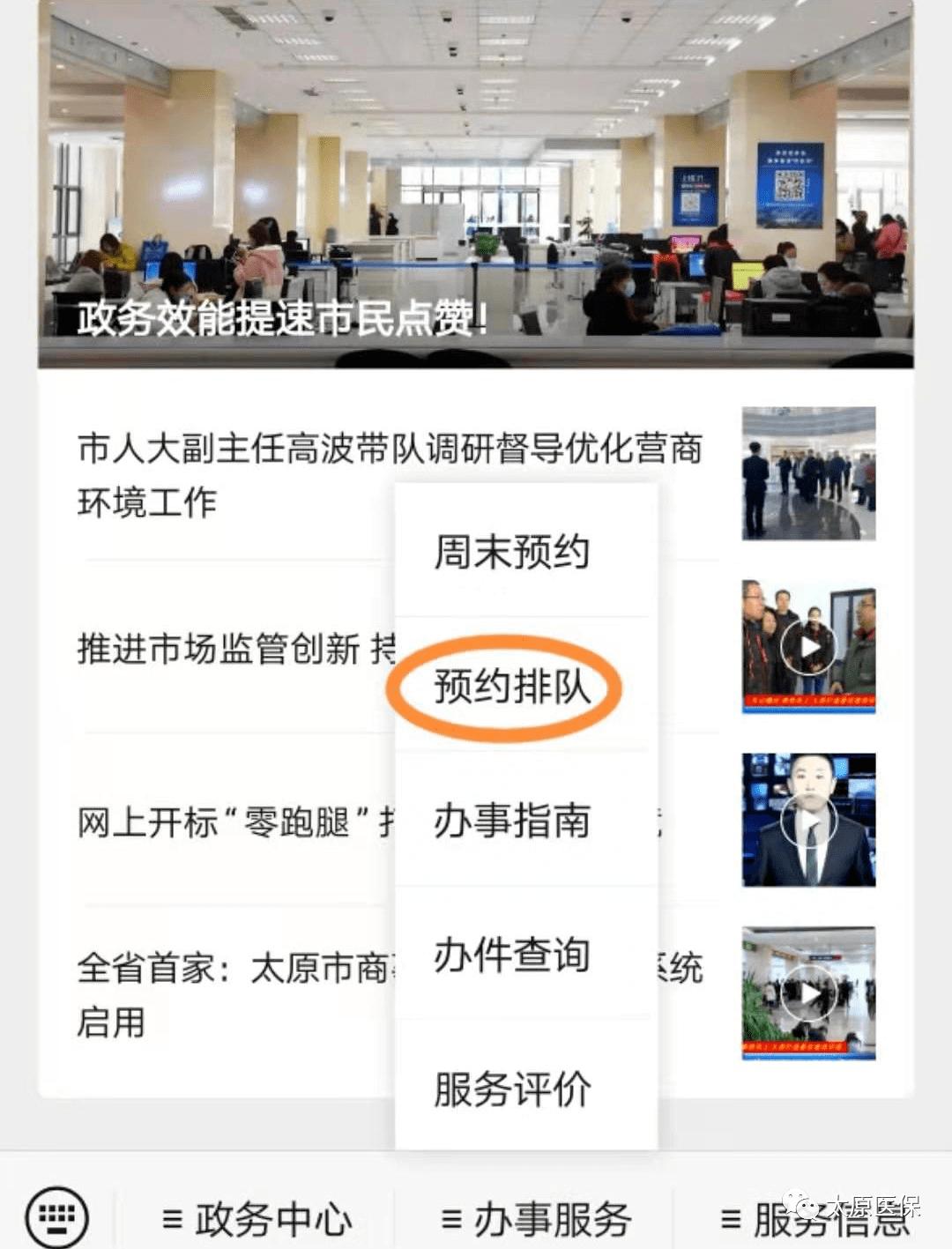This screenshot has width=952, height=1249.
Task: Open the 办事服务 menu
Action: click(x=536, y=1219)
